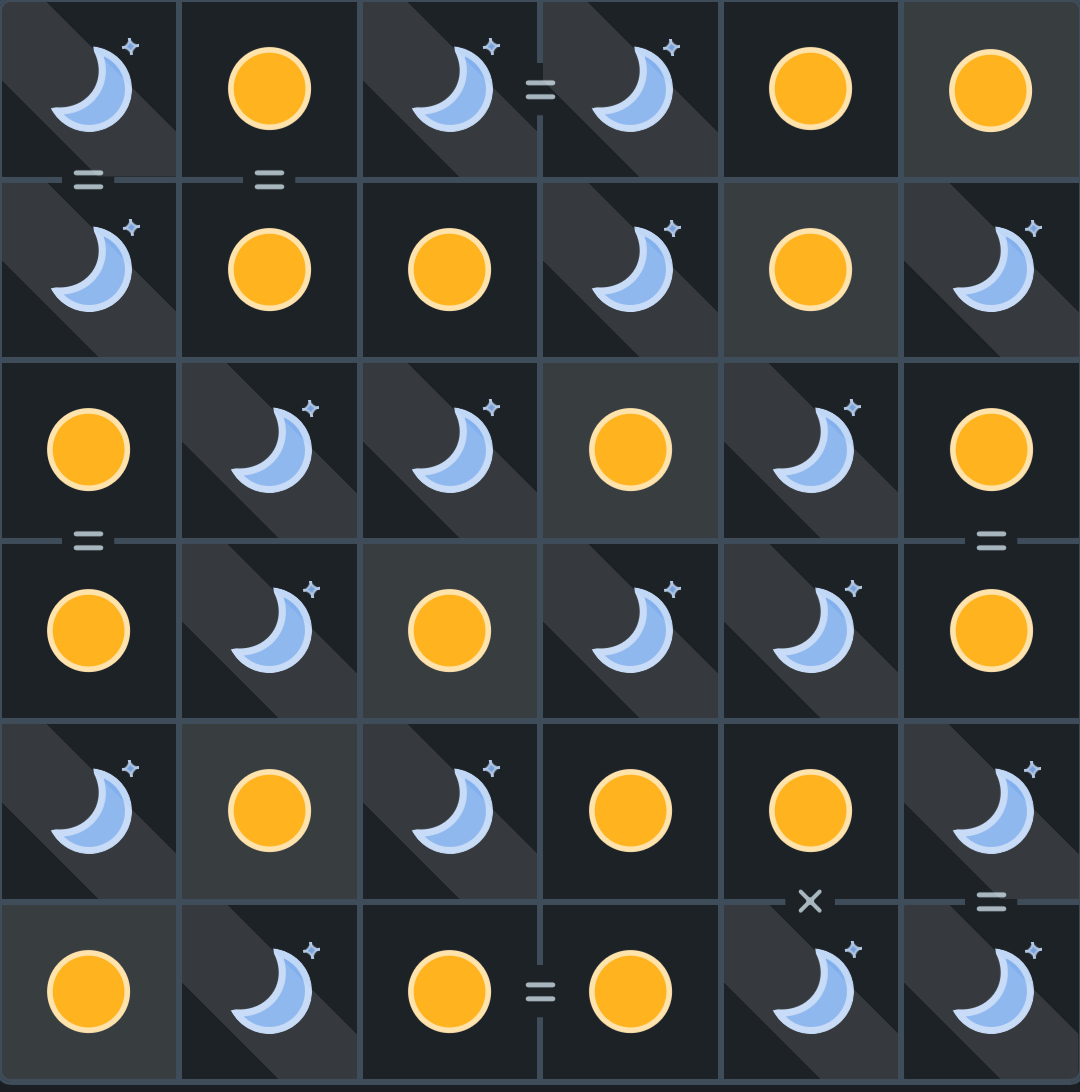
Task: Tap the sun directly above the cross marker
Action: click(810, 811)
